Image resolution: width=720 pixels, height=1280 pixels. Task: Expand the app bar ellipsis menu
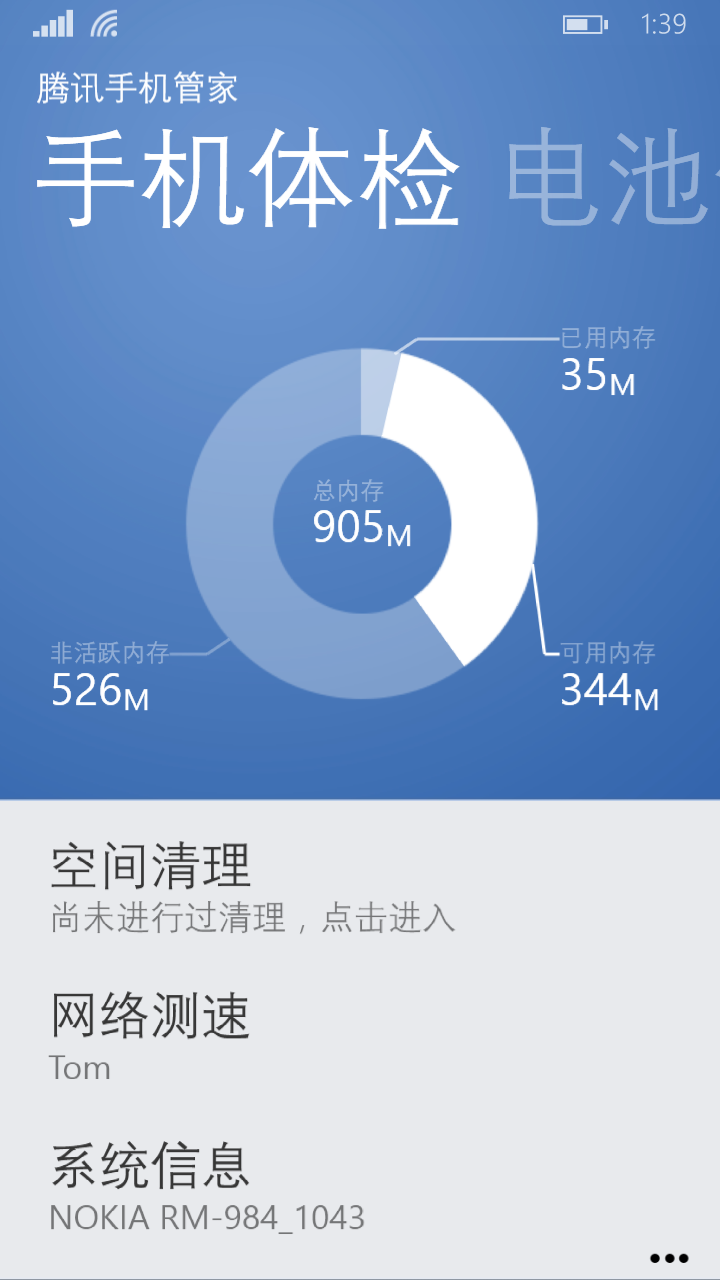(x=669, y=1258)
